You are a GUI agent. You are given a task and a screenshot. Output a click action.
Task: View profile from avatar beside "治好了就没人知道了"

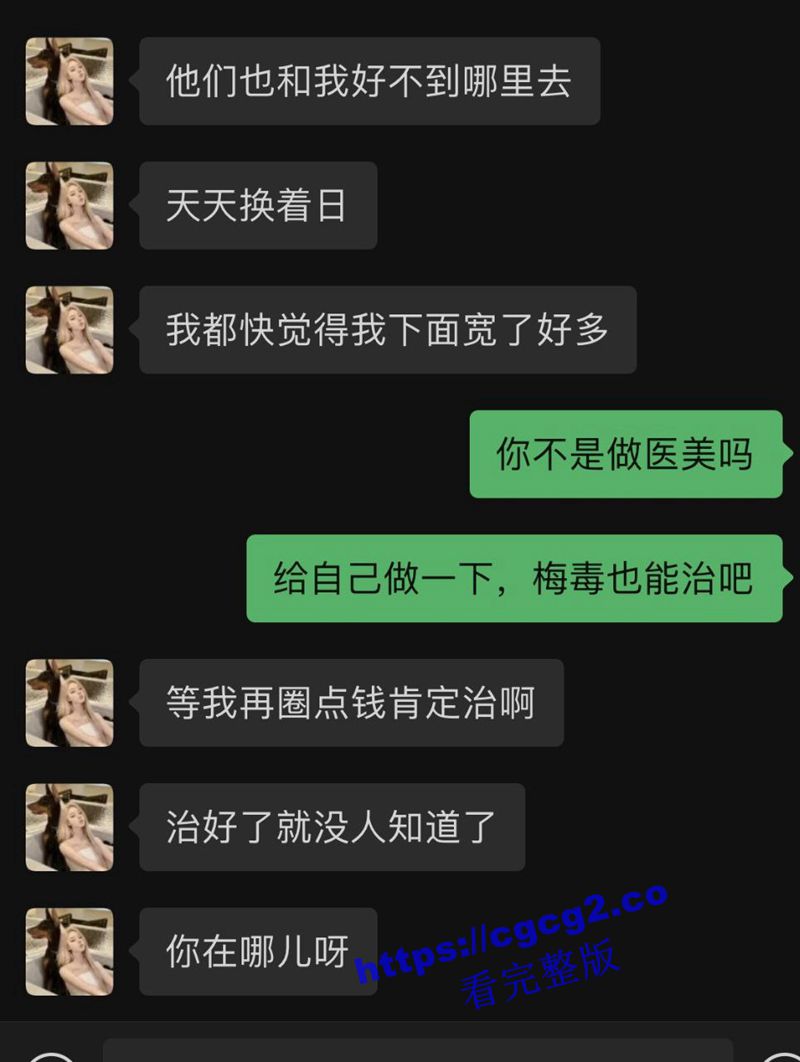click(69, 827)
